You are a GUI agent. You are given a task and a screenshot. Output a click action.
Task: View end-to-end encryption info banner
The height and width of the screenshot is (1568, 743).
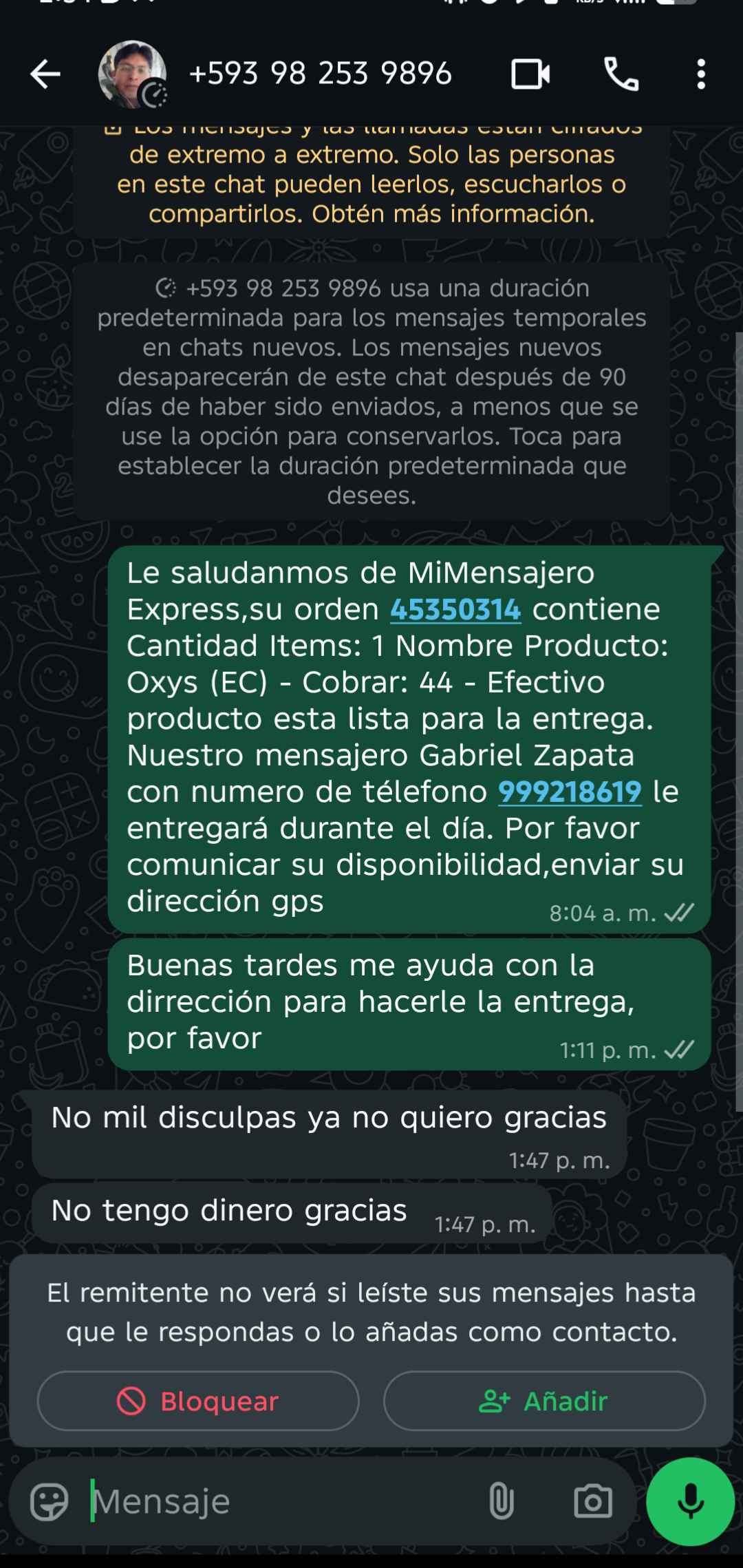click(x=371, y=184)
